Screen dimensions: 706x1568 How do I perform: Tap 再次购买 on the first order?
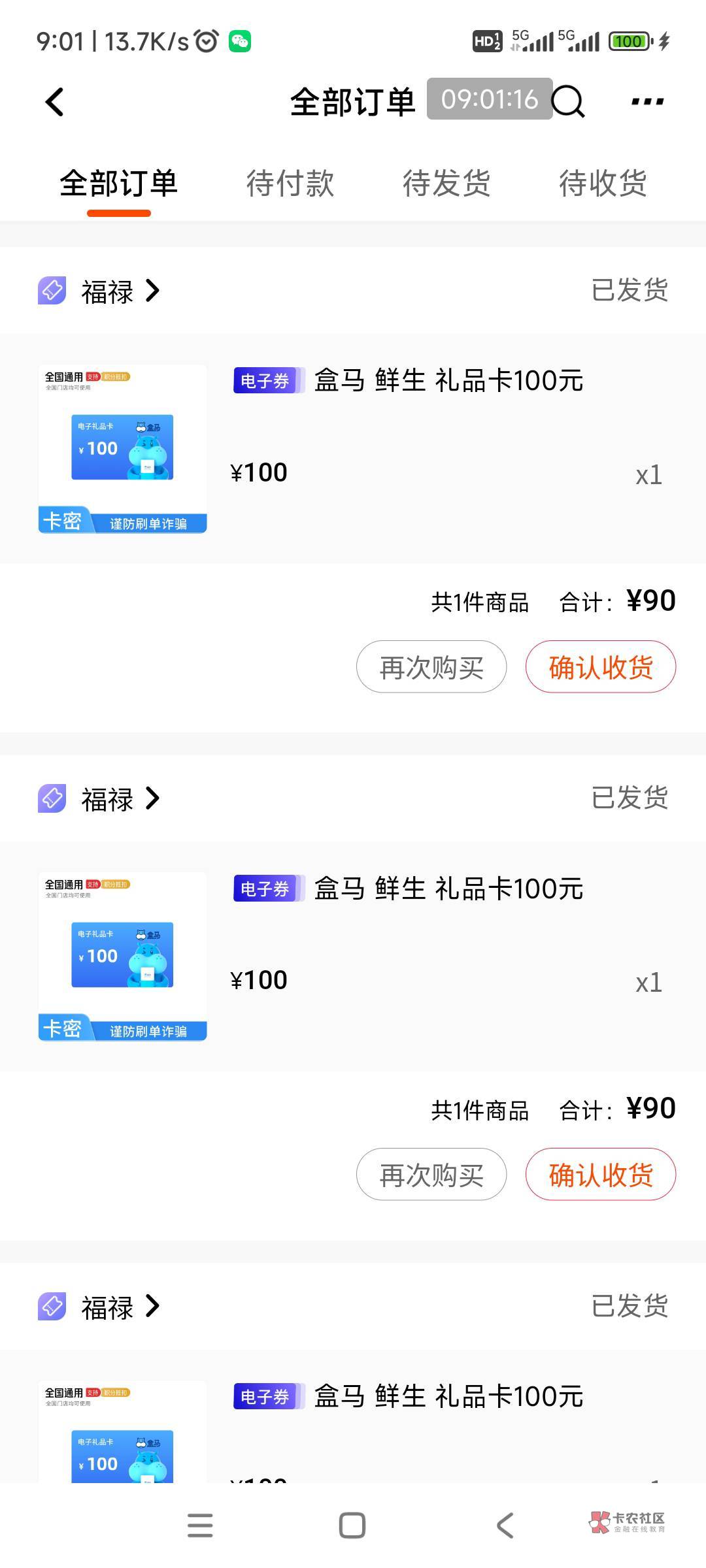pyautogui.click(x=431, y=667)
